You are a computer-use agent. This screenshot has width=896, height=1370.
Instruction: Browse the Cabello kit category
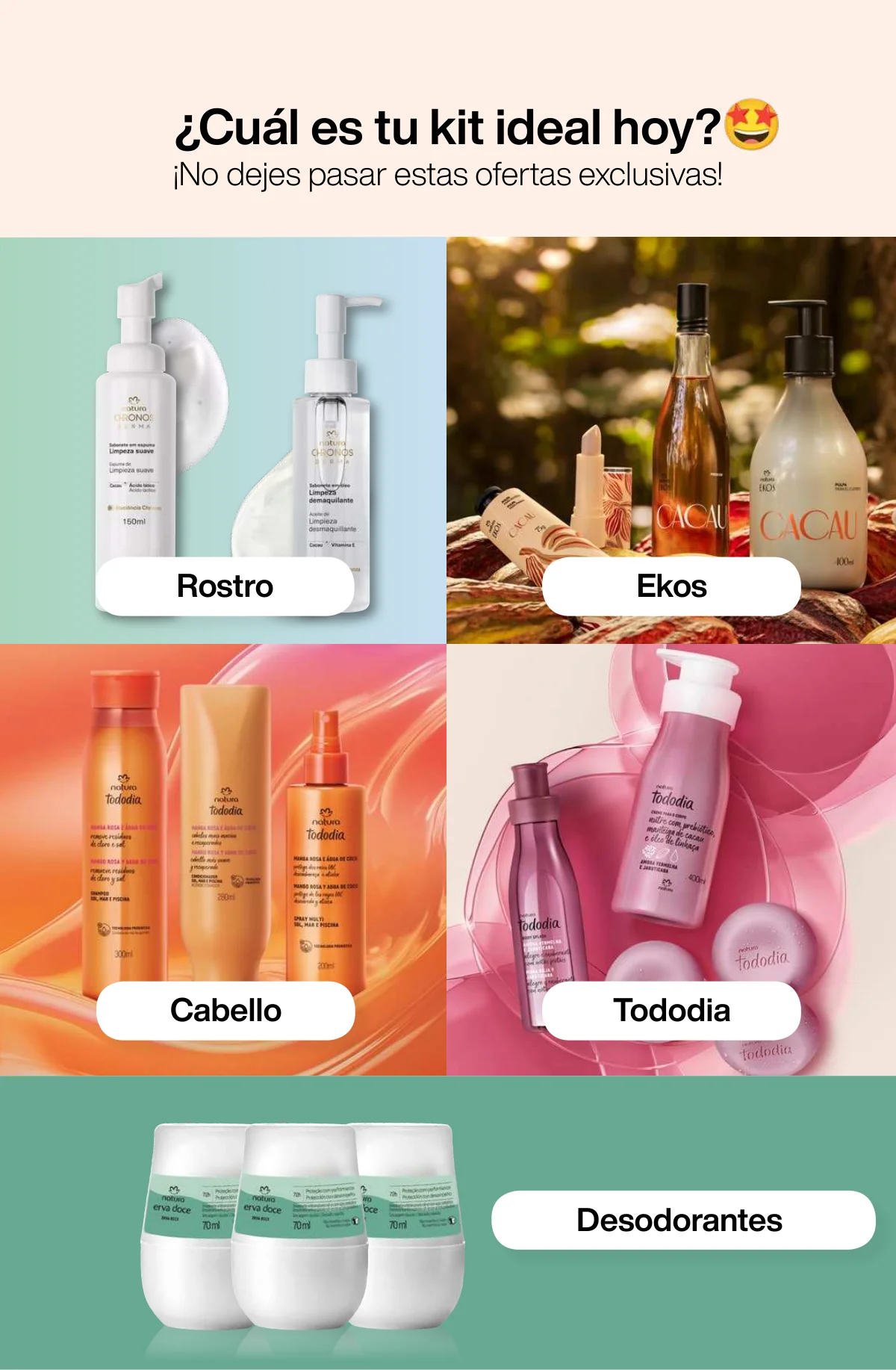pos(225,1011)
